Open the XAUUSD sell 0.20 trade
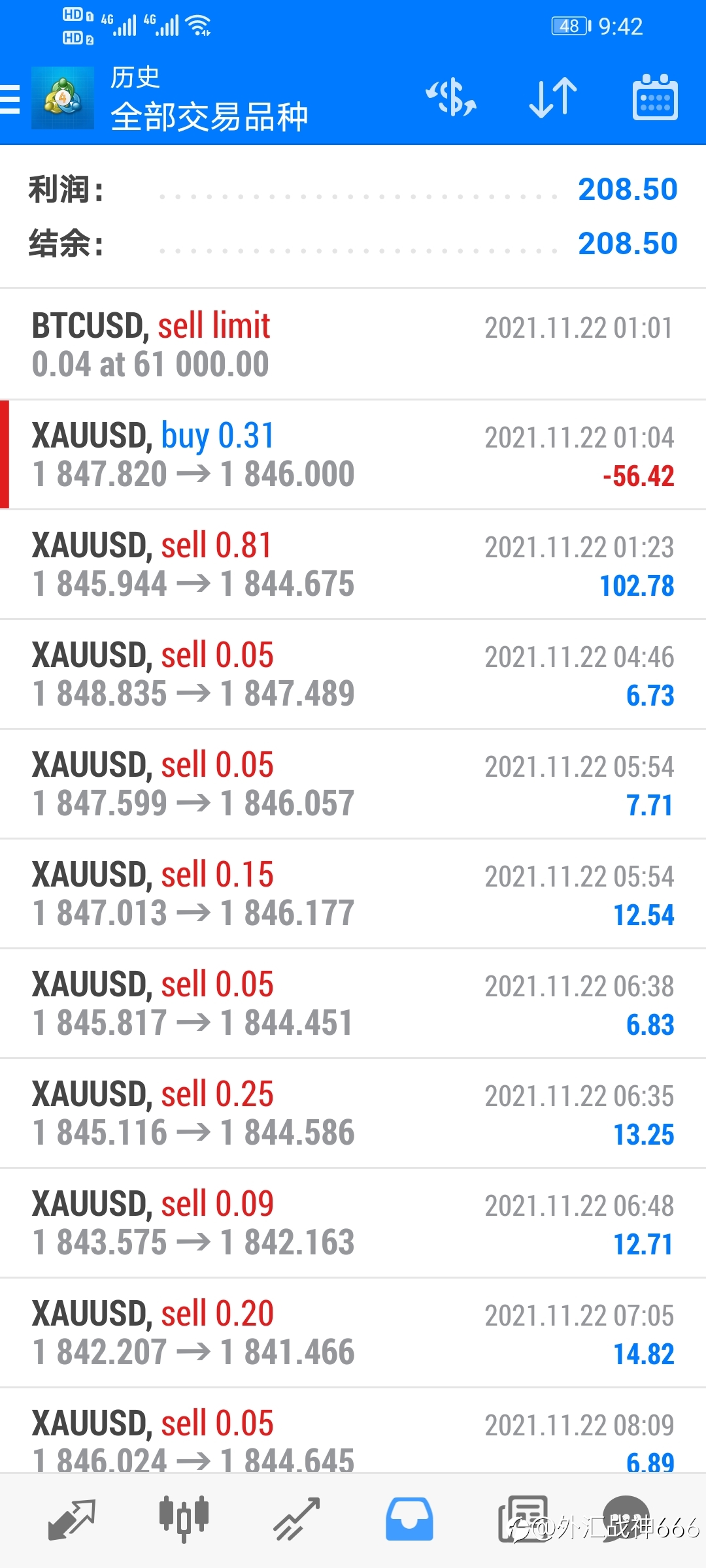Viewport: 706px width, 1568px height. point(353,1333)
